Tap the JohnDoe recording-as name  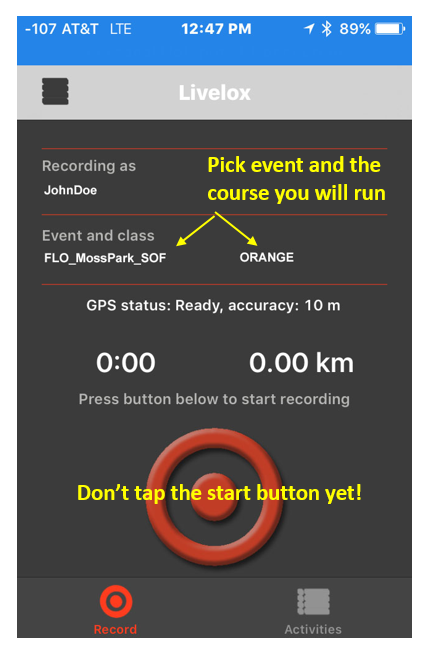71,190
